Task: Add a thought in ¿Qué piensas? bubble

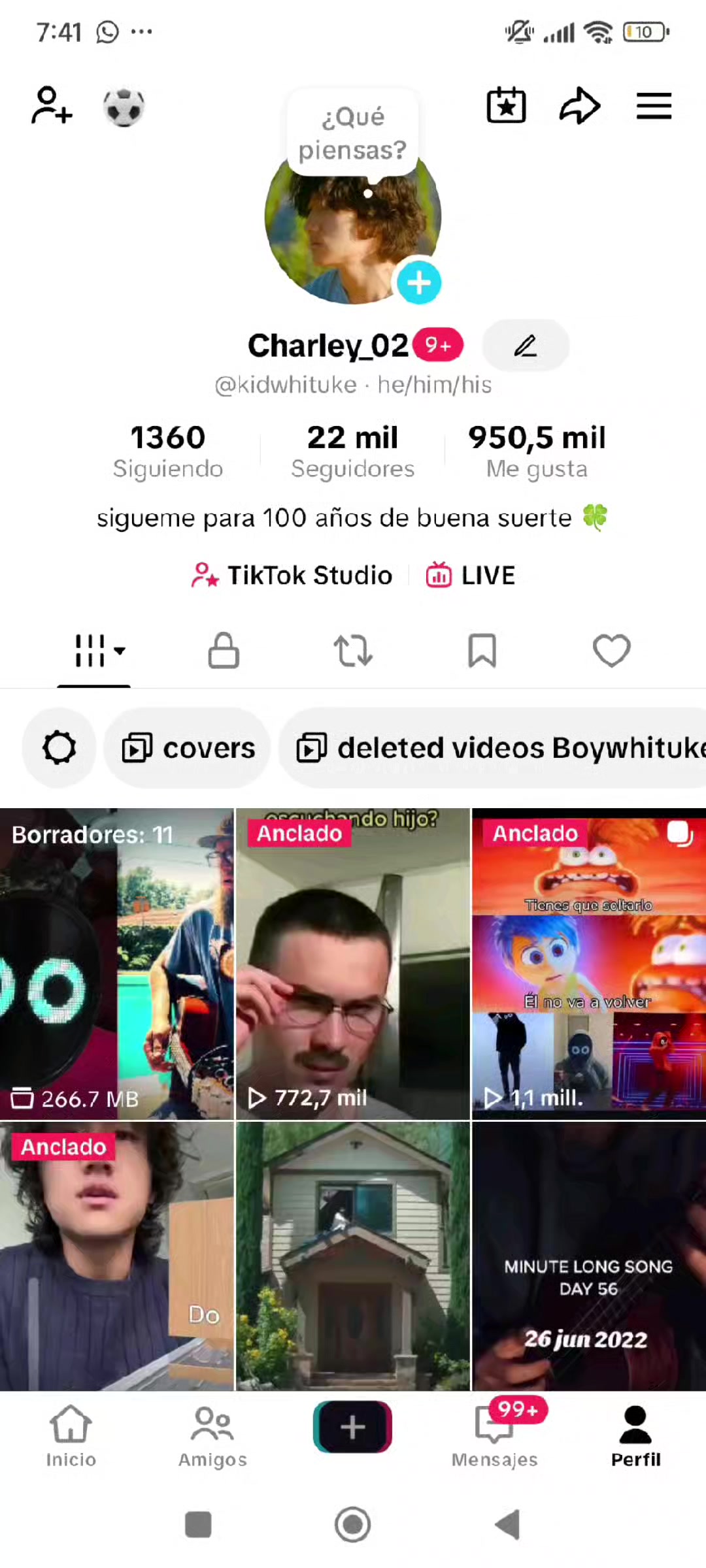Action: click(352, 133)
